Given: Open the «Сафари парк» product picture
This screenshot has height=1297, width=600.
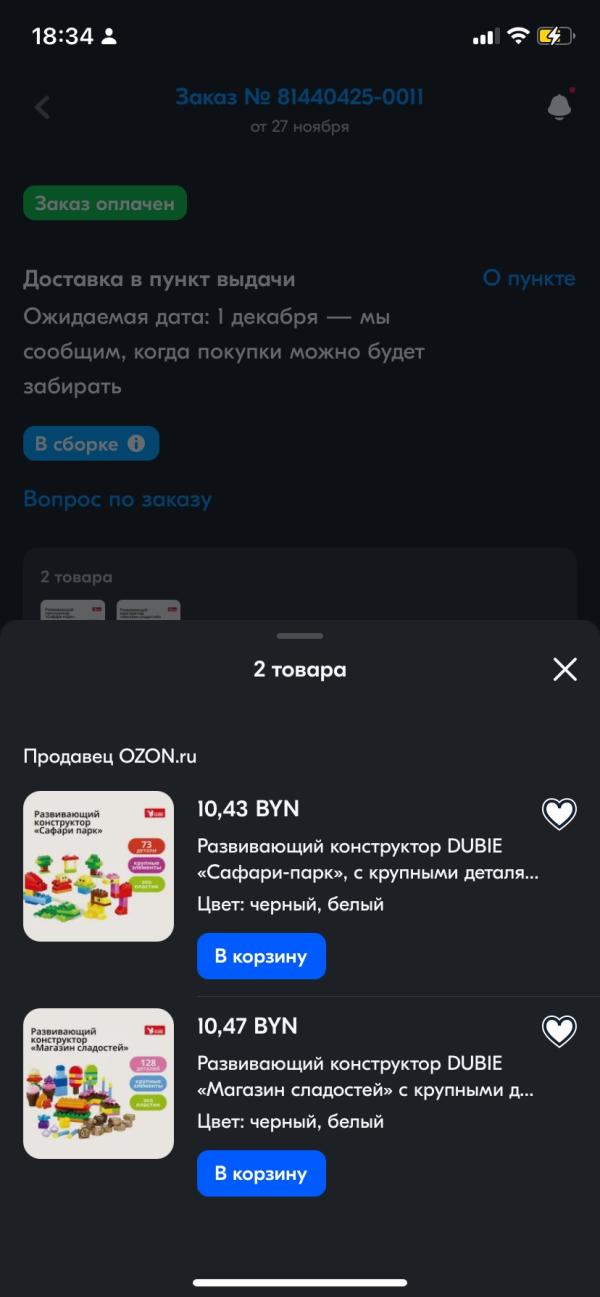Looking at the screenshot, I should point(98,866).
